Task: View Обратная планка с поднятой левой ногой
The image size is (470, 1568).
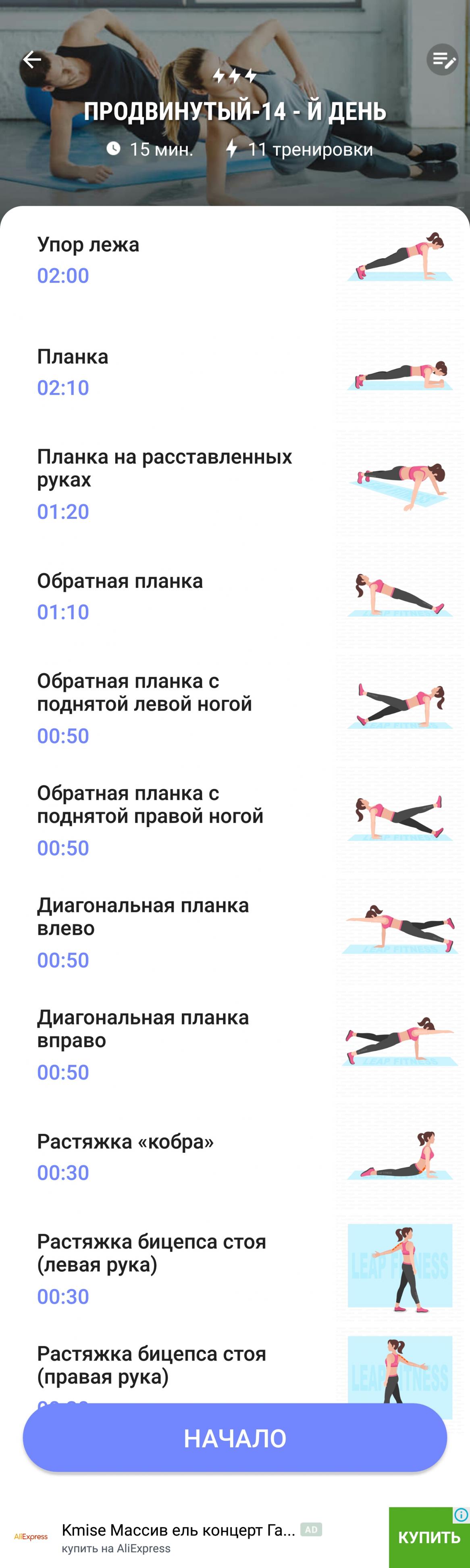Action: point(235,708)
